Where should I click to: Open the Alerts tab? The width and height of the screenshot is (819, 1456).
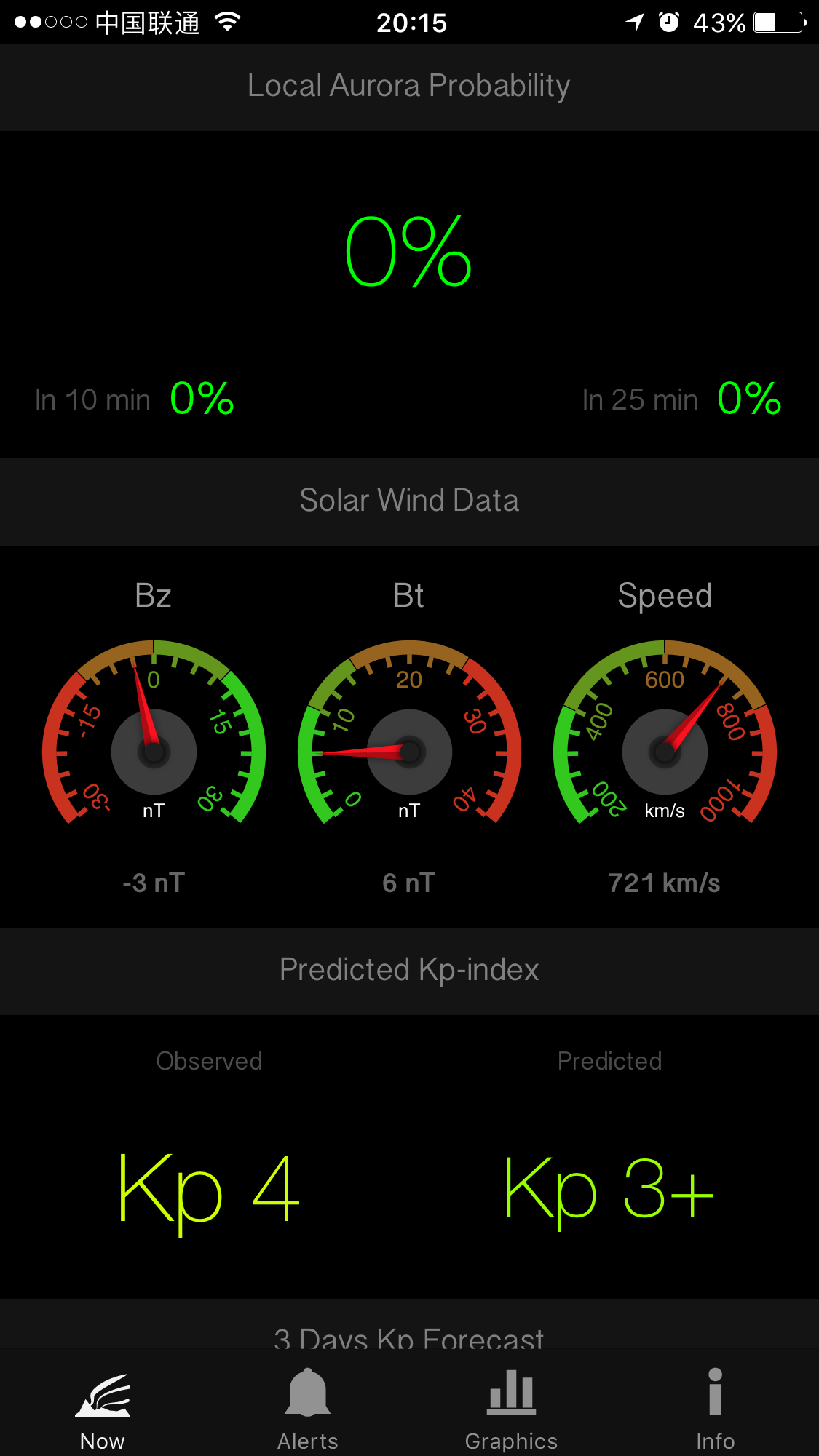pos(308,1409)
